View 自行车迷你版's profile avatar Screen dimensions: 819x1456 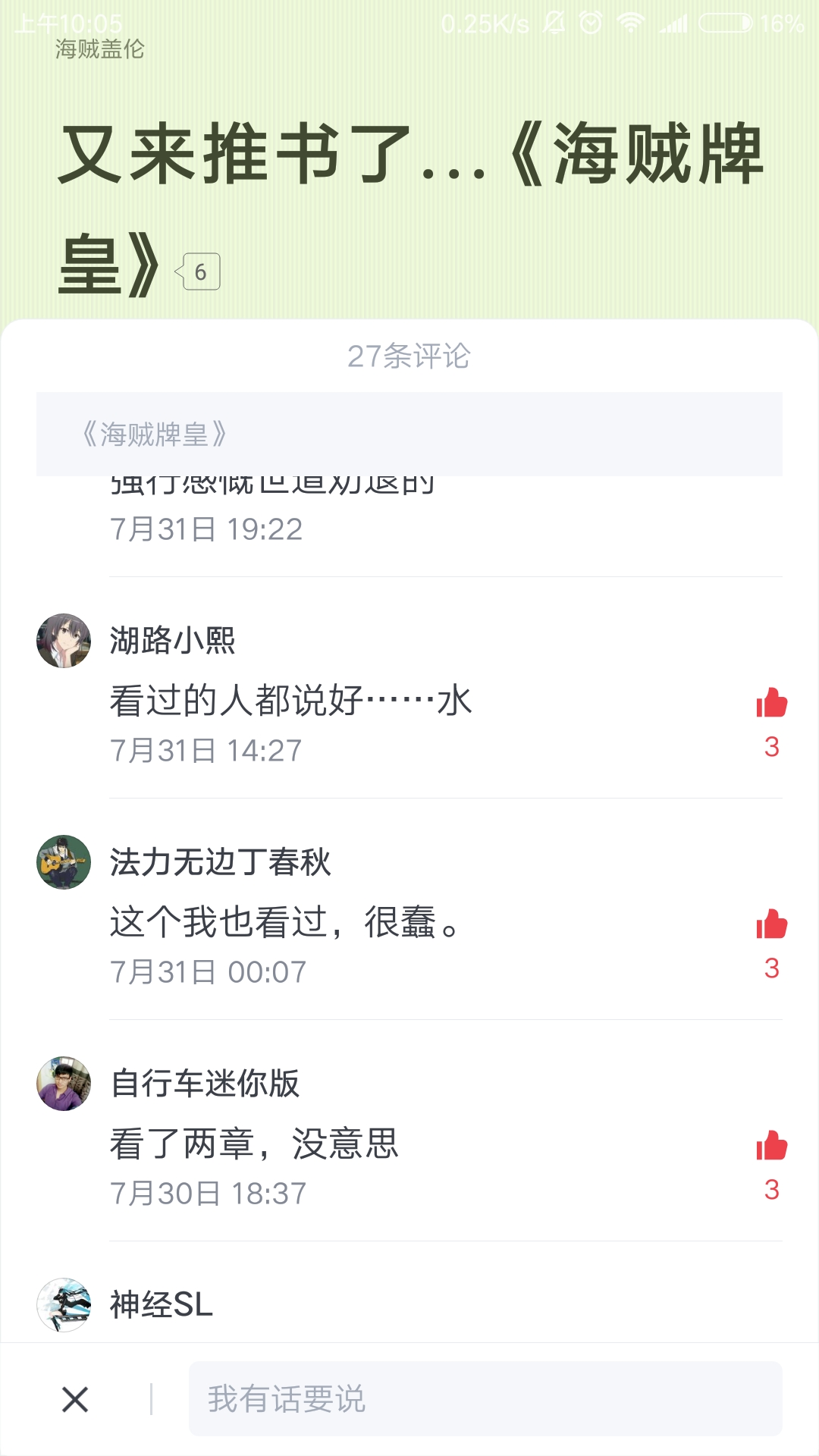click(x=64, y=1084)
